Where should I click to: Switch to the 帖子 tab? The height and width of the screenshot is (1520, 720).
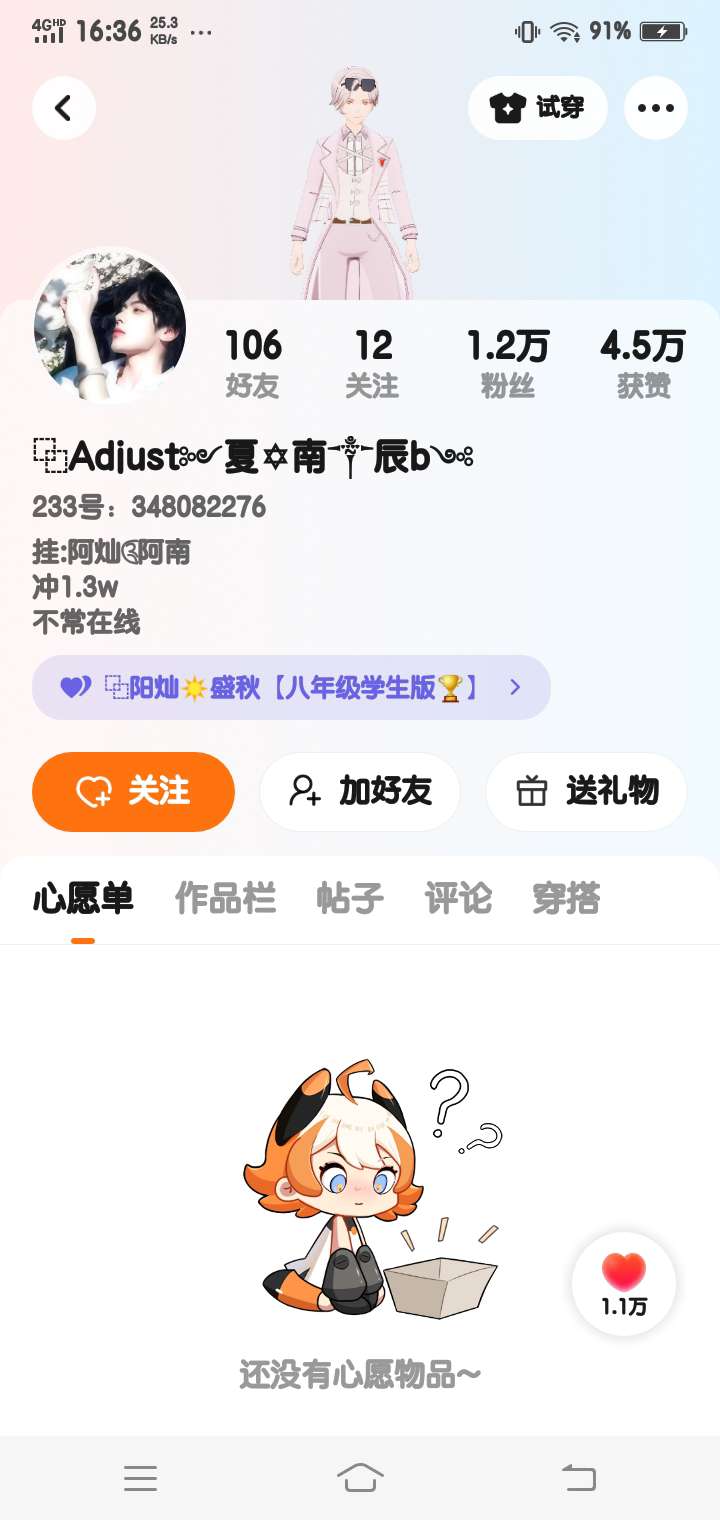tap(349, 898)
